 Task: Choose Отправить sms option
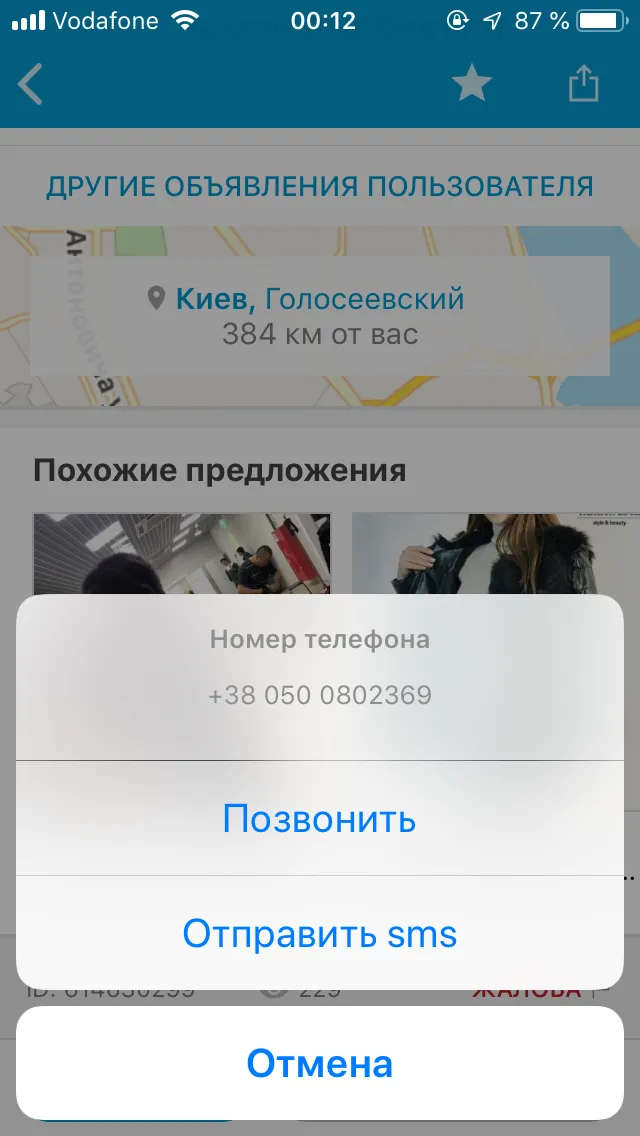320,933
